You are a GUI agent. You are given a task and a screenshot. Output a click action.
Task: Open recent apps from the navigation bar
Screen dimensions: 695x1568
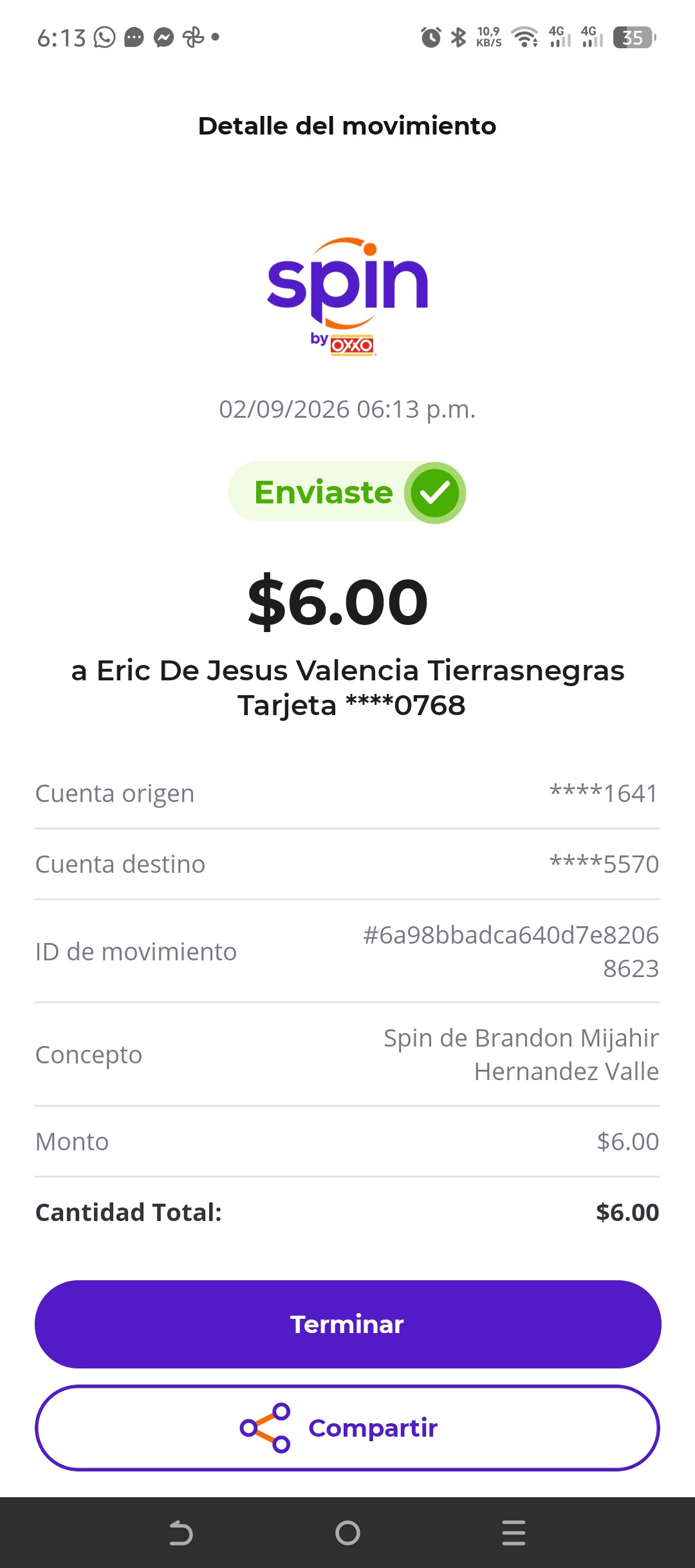tap(514, 1533)
